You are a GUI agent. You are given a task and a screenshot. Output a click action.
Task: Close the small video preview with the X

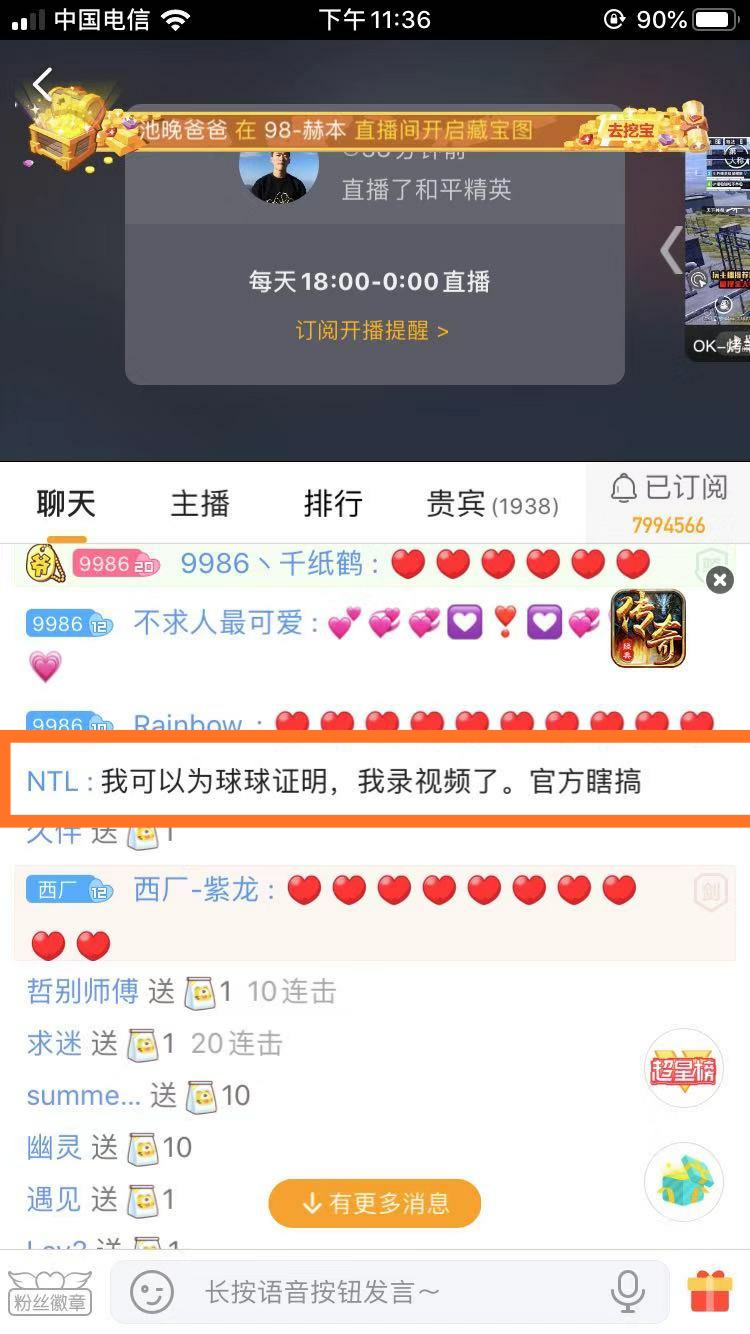click(x=718, y=580)
